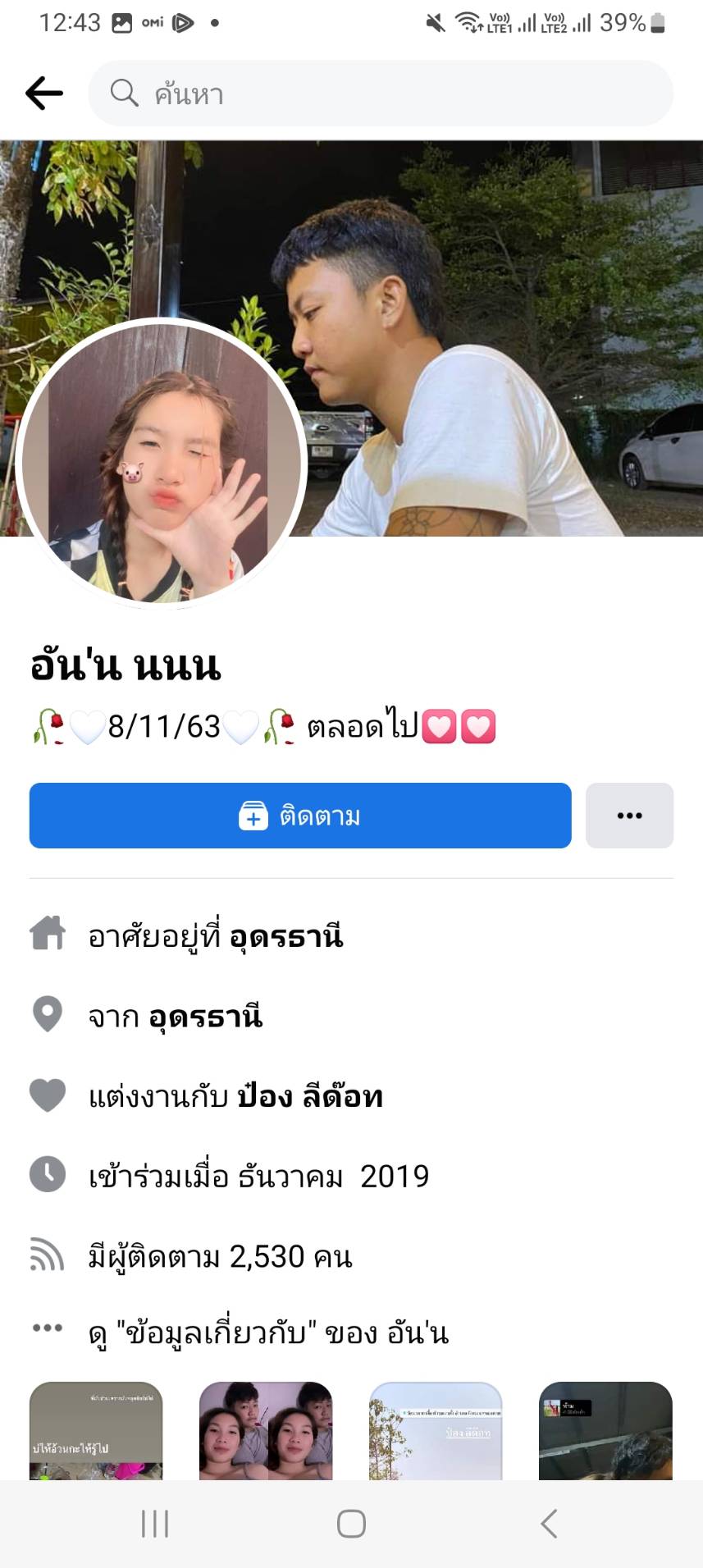The height and width of the screenshot is (1568, 703).
Task: Tap the system home button
Action: (x=351, y=1524)
